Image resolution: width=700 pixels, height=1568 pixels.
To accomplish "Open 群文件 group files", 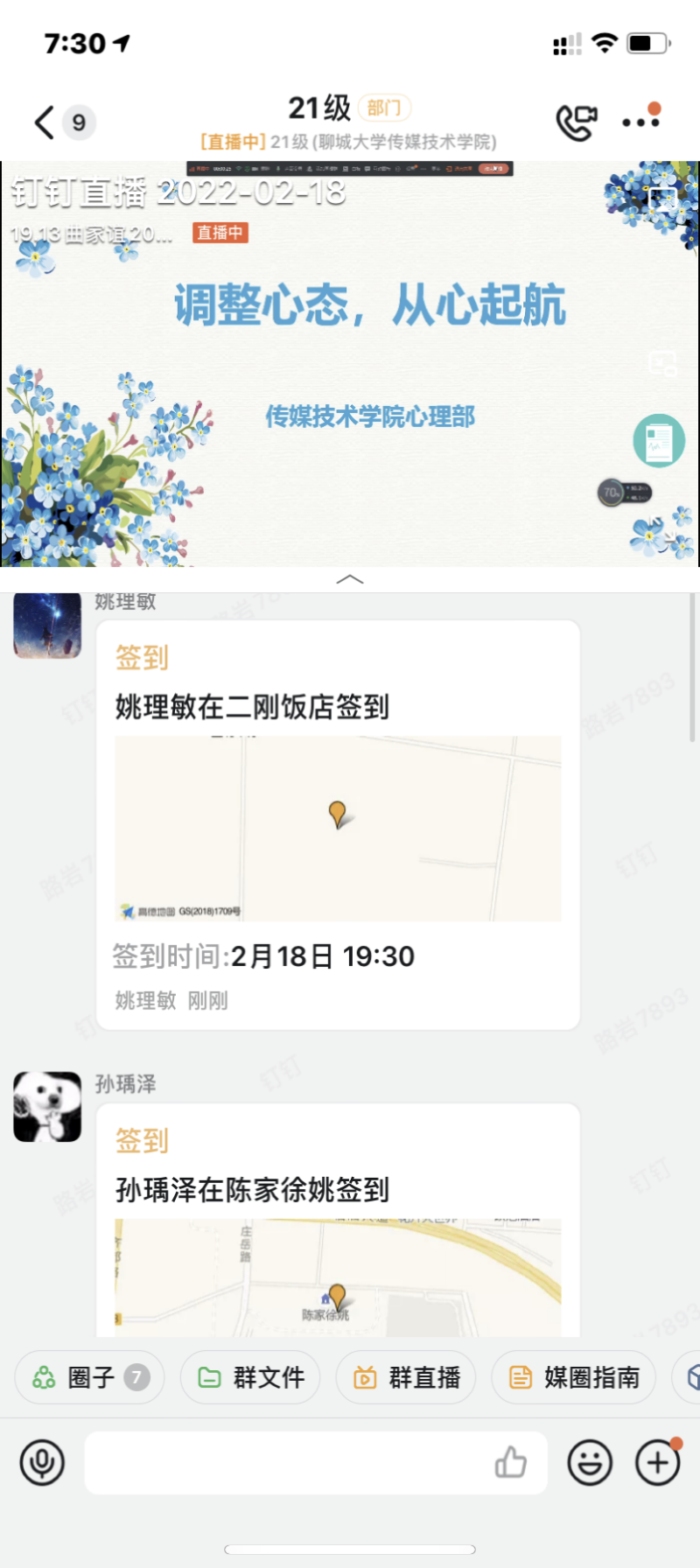I will pyautogui.click(x=250, y=1378).
